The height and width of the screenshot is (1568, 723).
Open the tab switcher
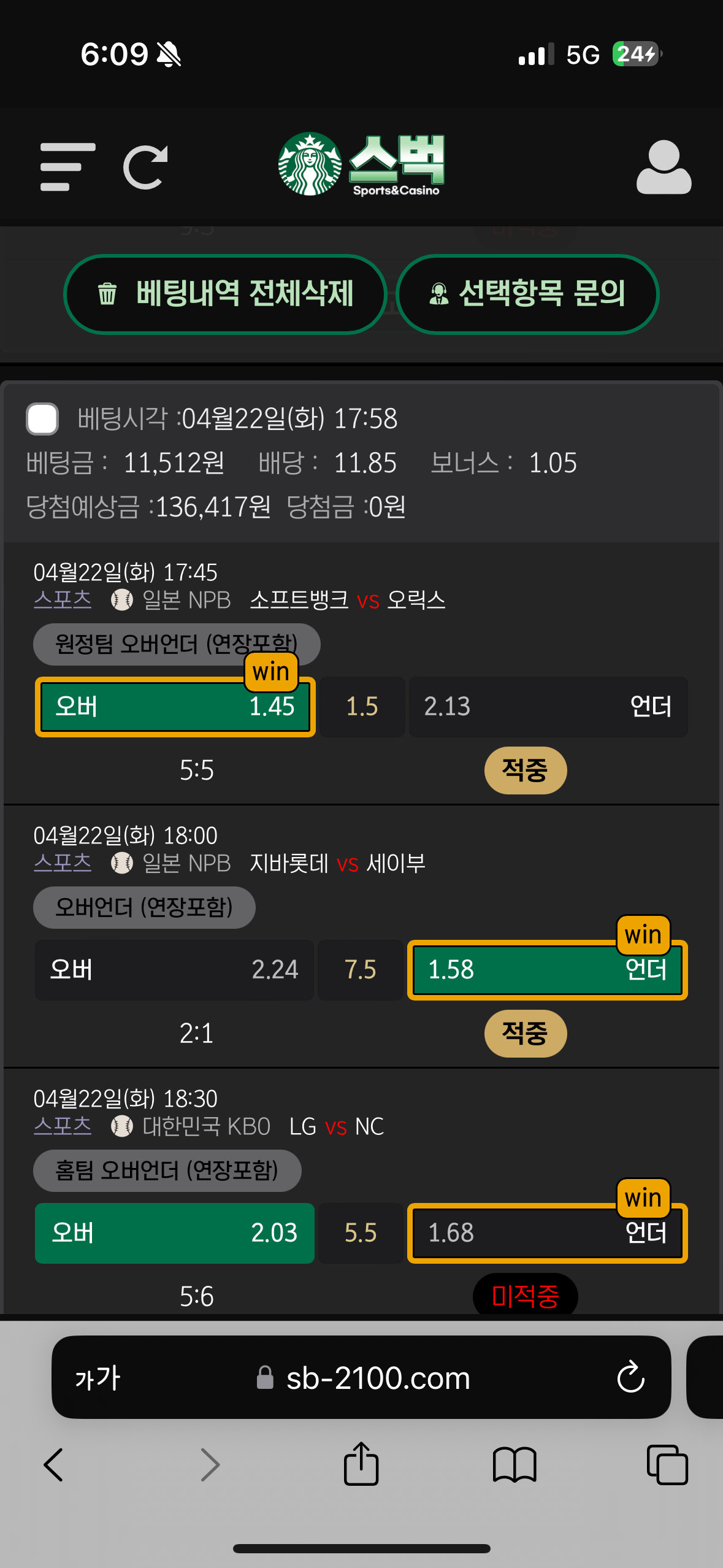667,1465
